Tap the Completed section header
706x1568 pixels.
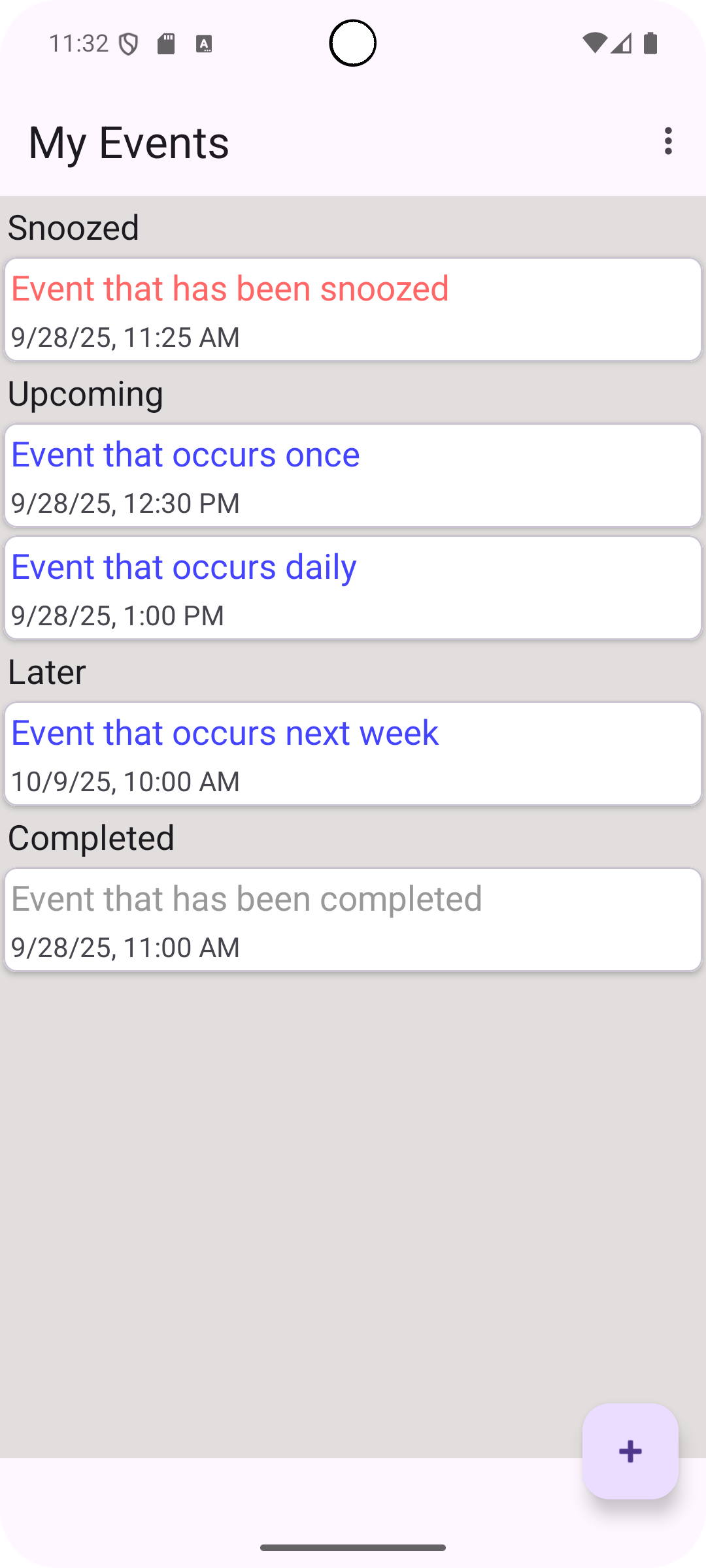pos(91,838)
